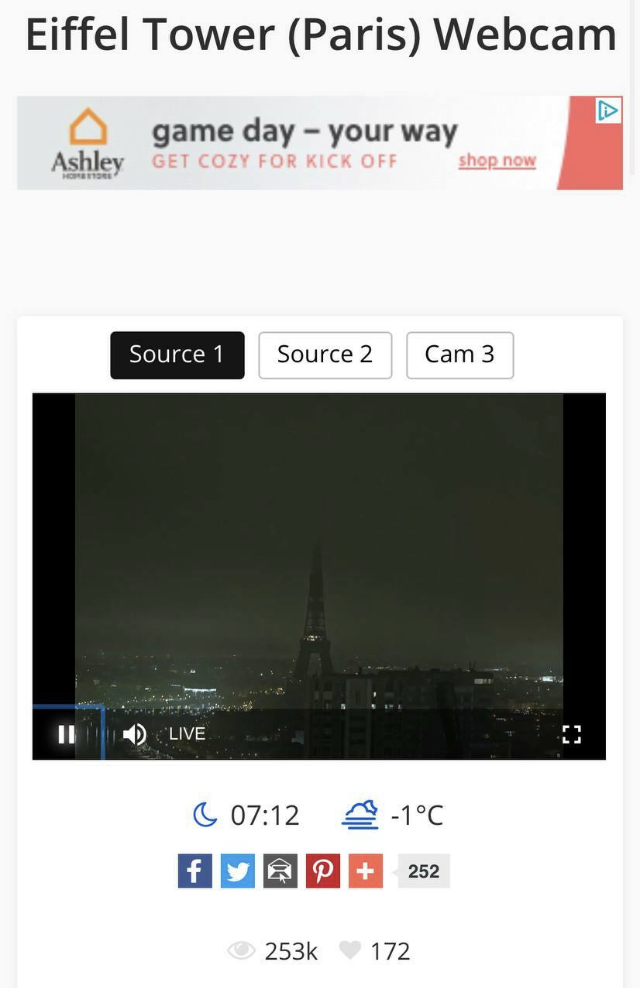
Task: Switch to Cam 3
Action: [x=459, y=355]
